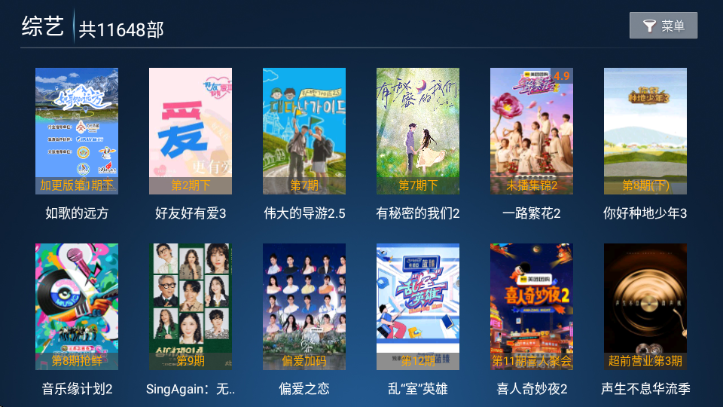Screen dimensions: 723x407
Task: Open the show 偏爱之恋
Action: point(304,306)
